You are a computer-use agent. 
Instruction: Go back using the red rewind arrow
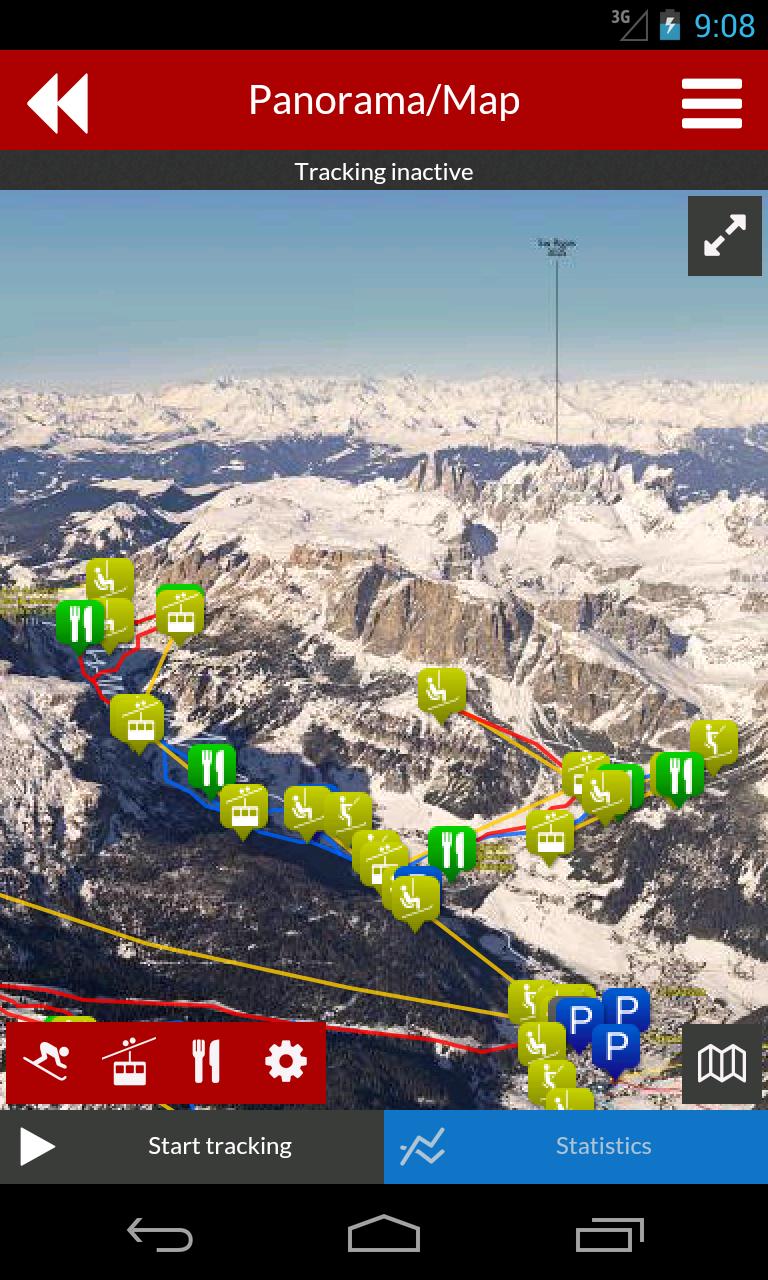tap(57, 100)
